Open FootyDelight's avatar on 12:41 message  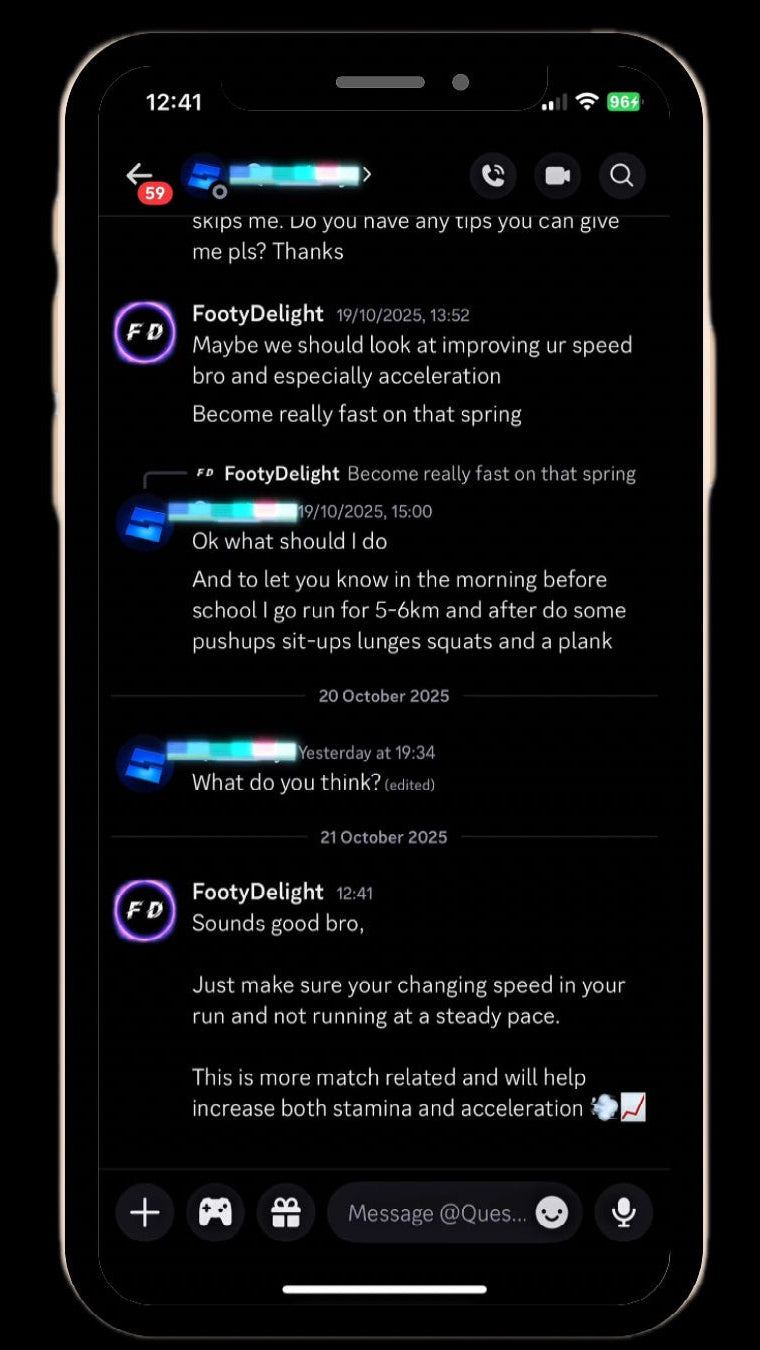[145, 911]
